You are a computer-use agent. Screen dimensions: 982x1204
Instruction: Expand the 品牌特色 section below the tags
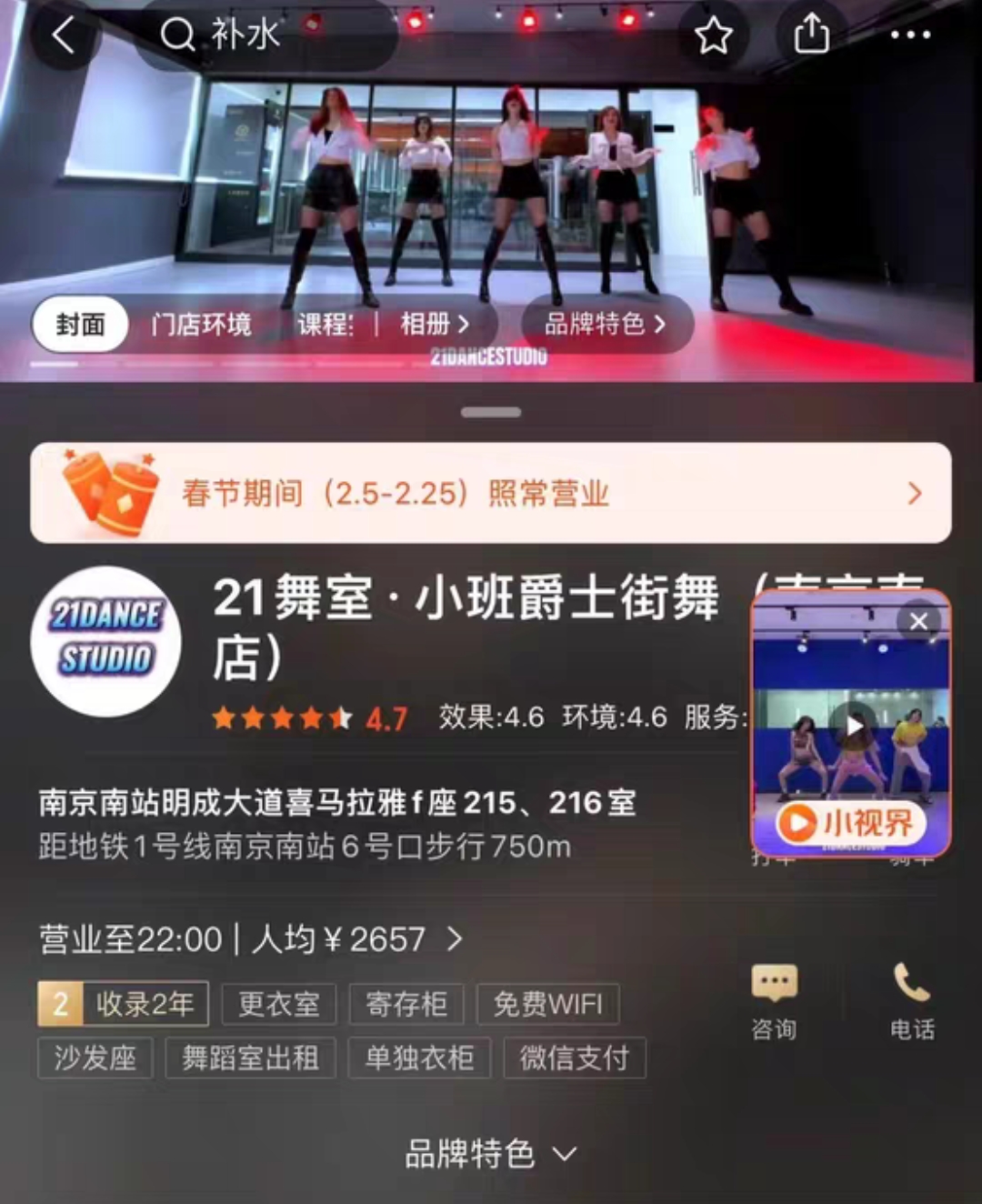(491, 1154)
